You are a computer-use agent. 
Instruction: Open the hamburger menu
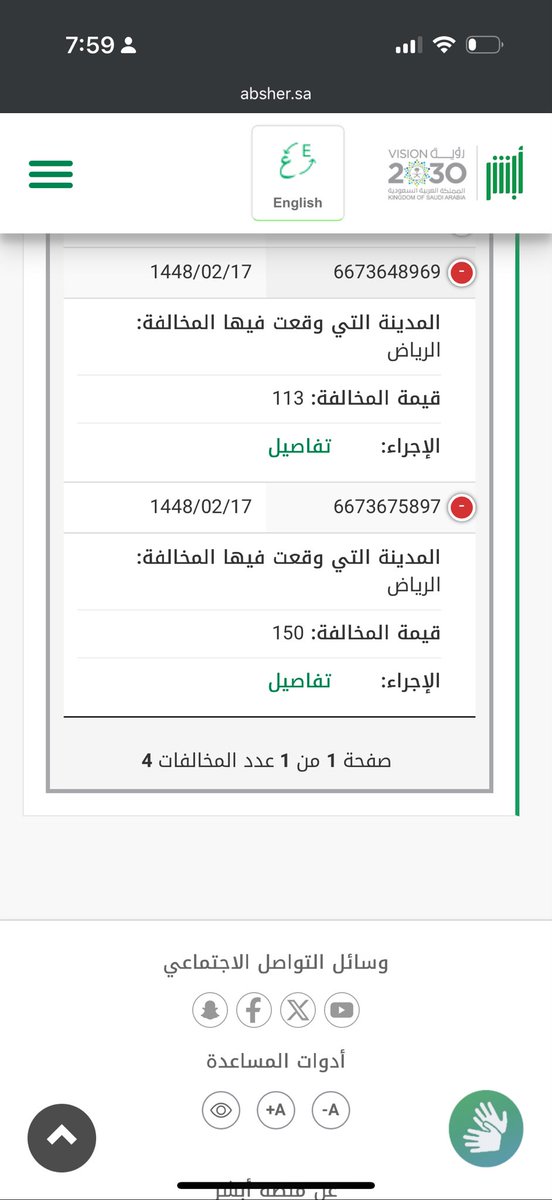(x=51, y=173)
